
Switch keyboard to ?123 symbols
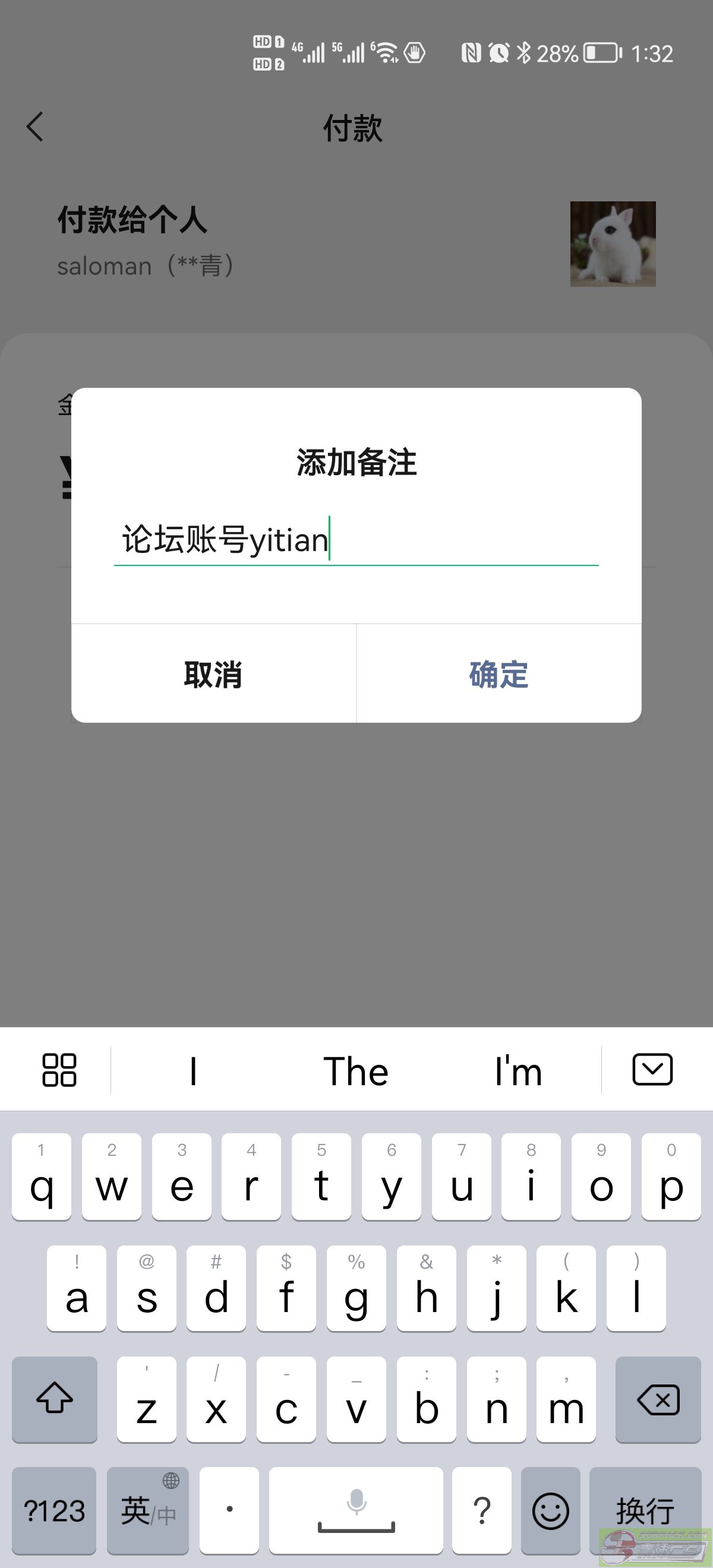point(53,1511)
